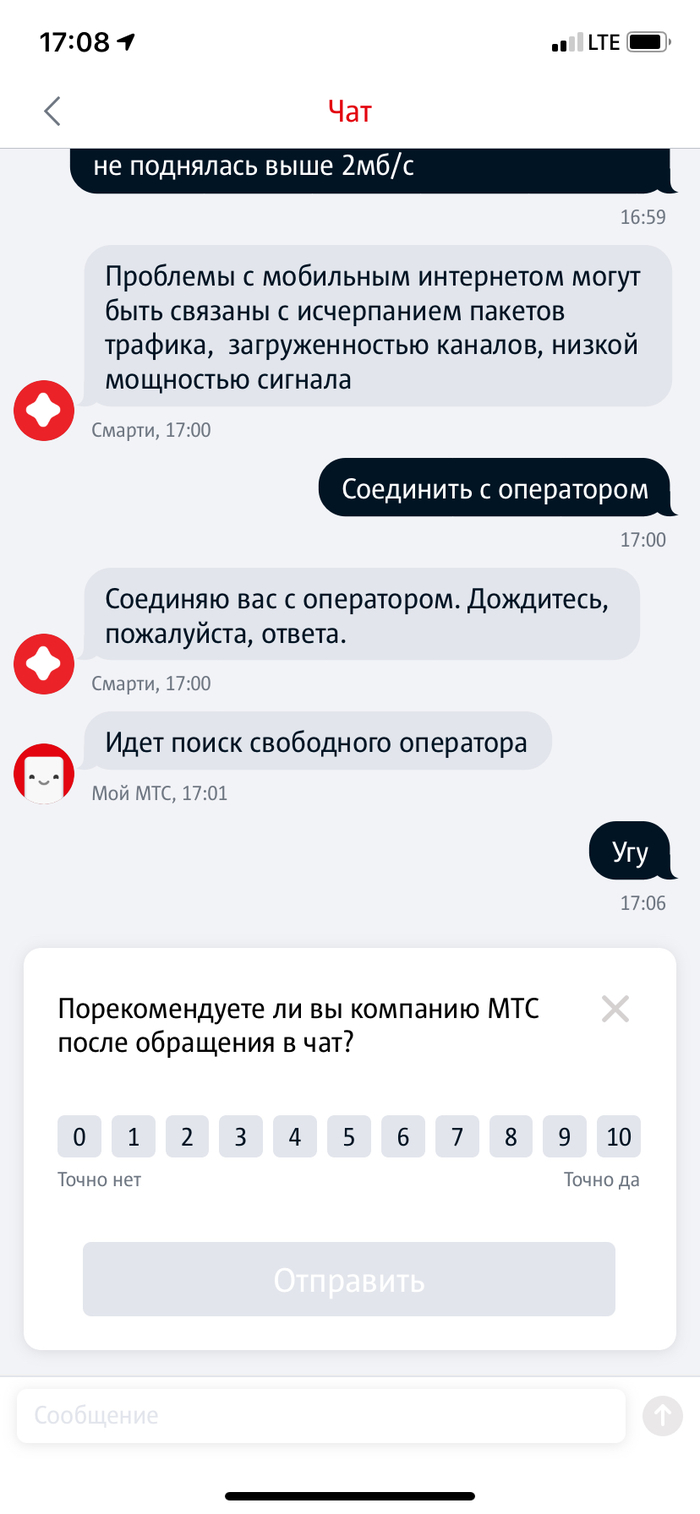Screen dimensions: 700x1514
Task: Select rating 1 in the survey
Action: tap(133, 1137)
